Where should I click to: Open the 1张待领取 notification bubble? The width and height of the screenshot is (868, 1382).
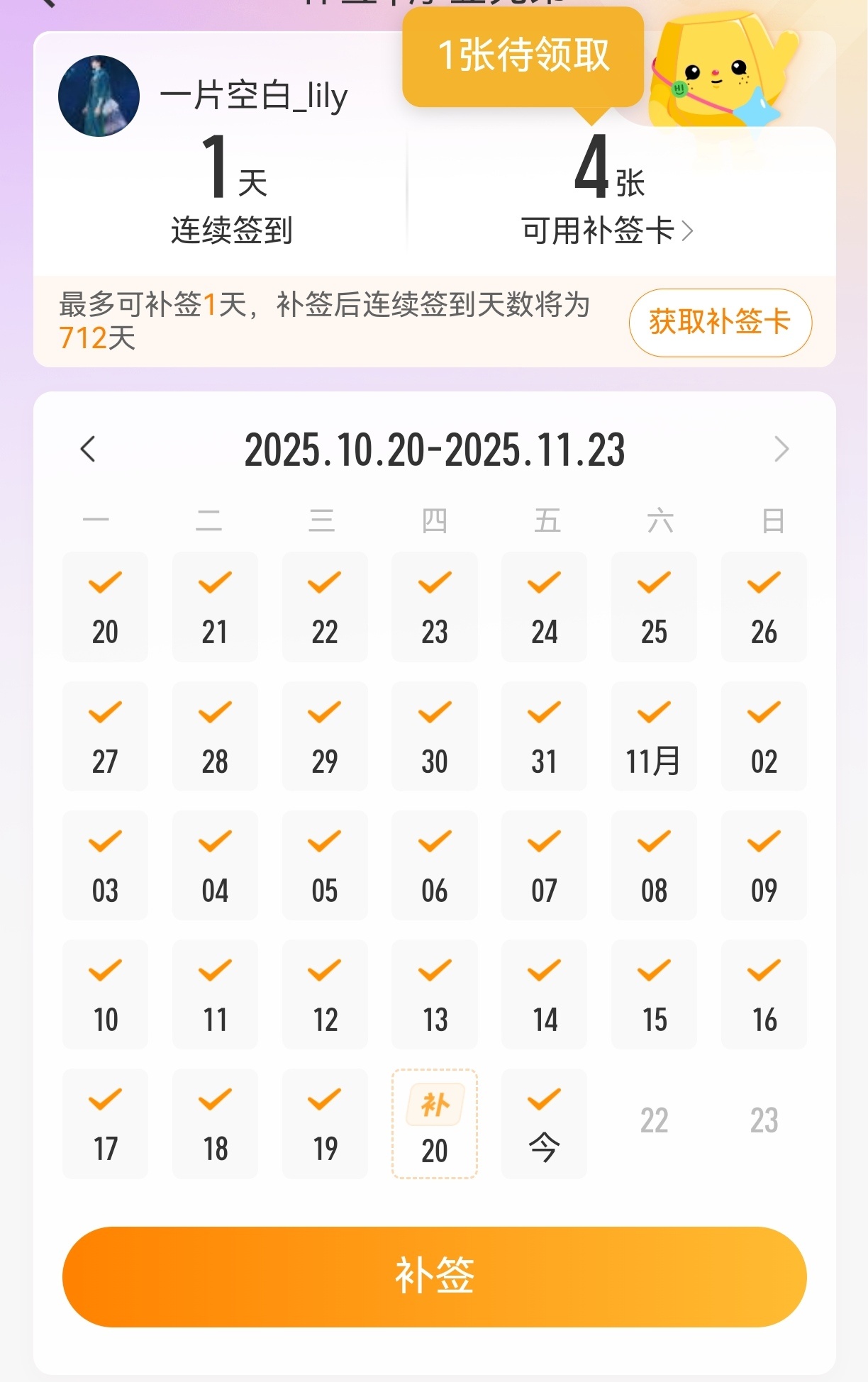coord(525,58)
